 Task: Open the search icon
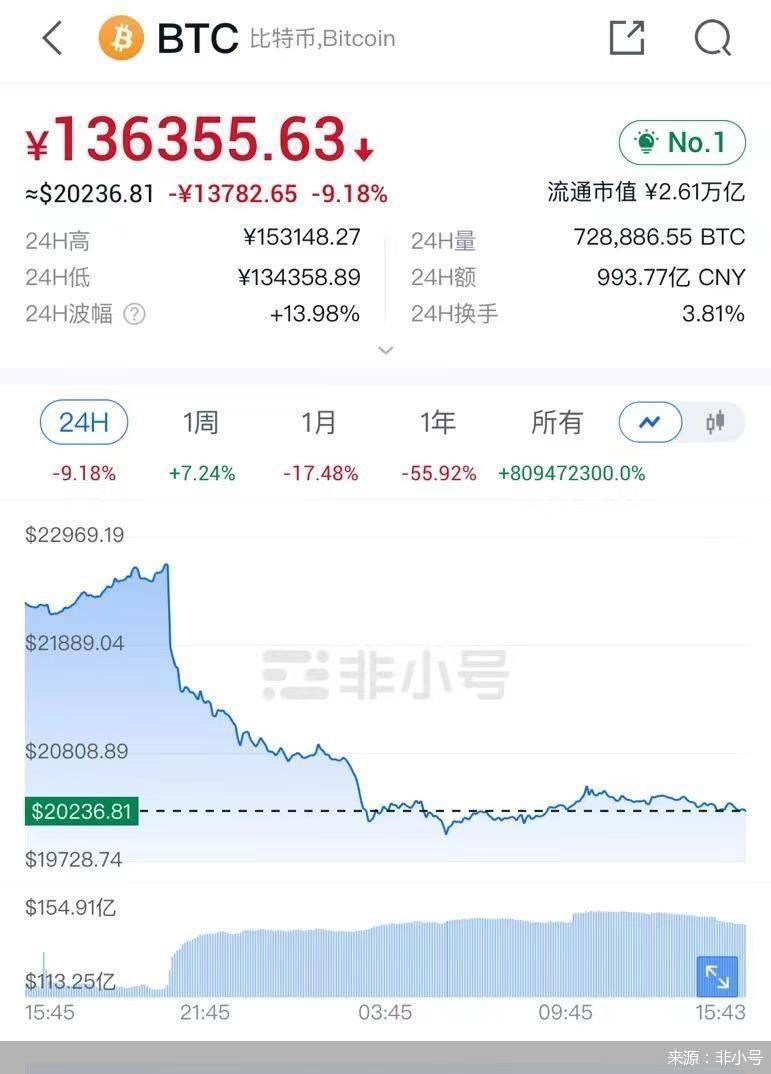click(x=712, y=38)
